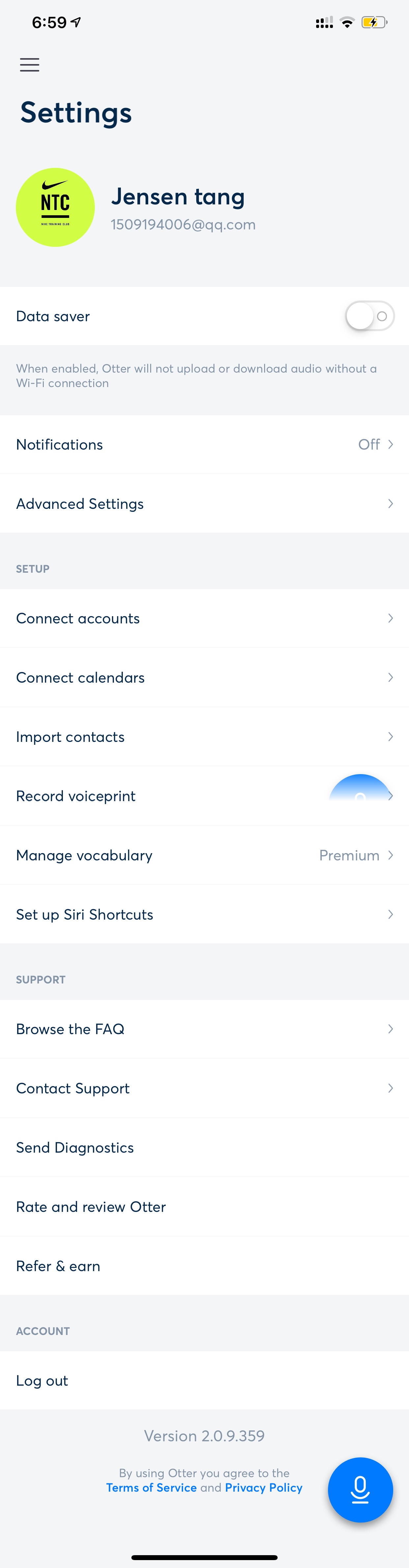Viewport: 409px width, 1568px height.
Task: Set up Siri Shortcuts
Action: [204, 914]
